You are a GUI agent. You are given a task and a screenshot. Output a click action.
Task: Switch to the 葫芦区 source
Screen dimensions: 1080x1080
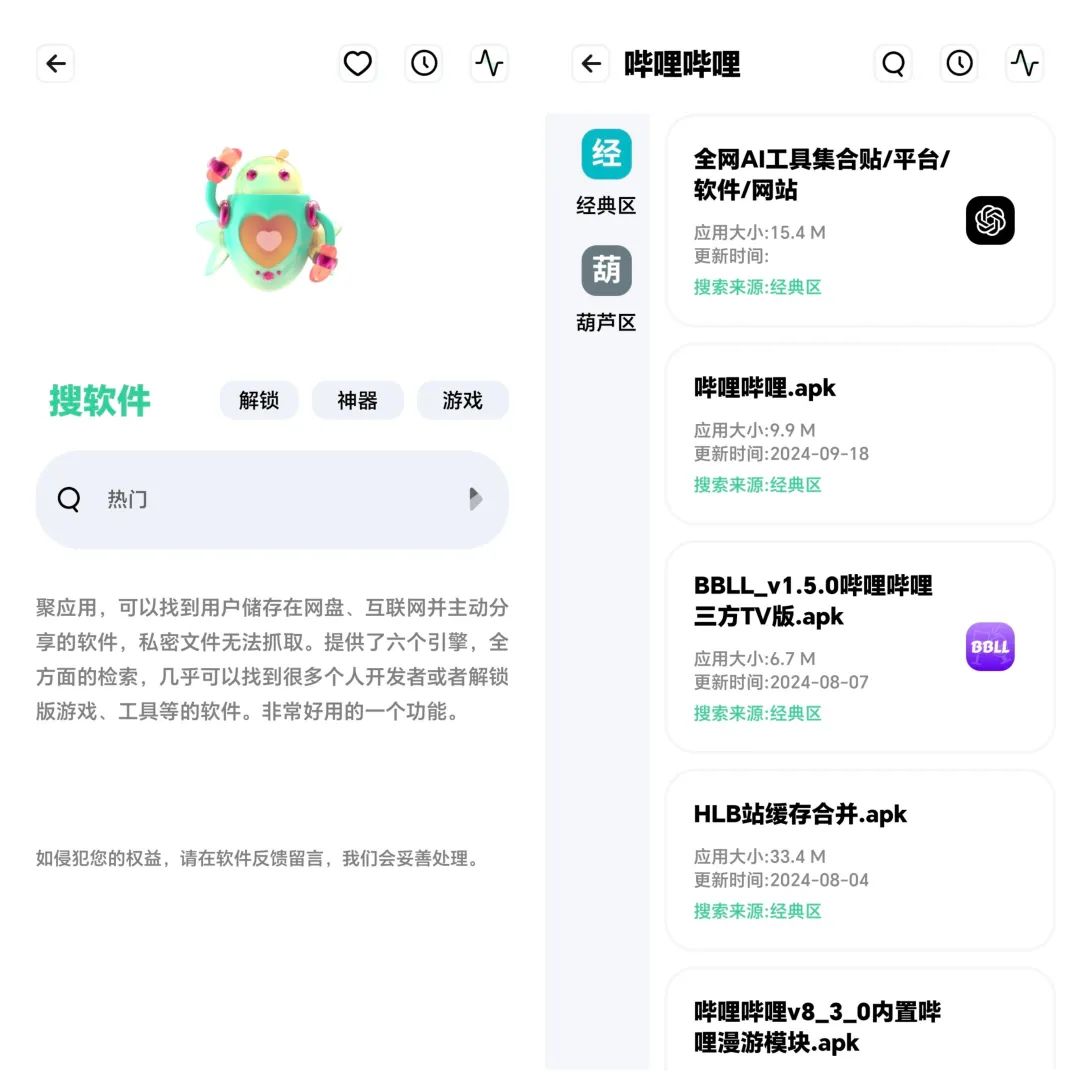(x=606, y=288)
